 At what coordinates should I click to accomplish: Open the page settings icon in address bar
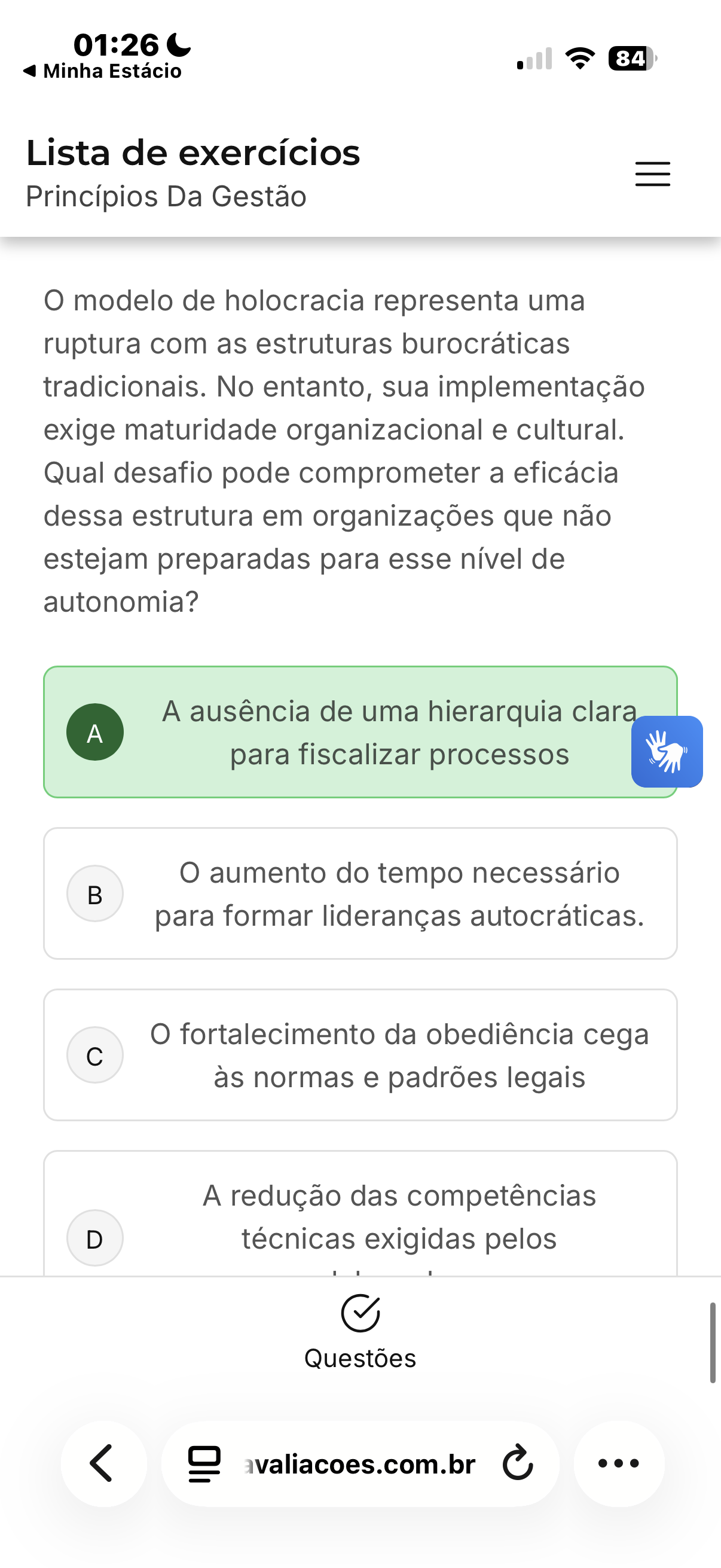coord(204,1464)
